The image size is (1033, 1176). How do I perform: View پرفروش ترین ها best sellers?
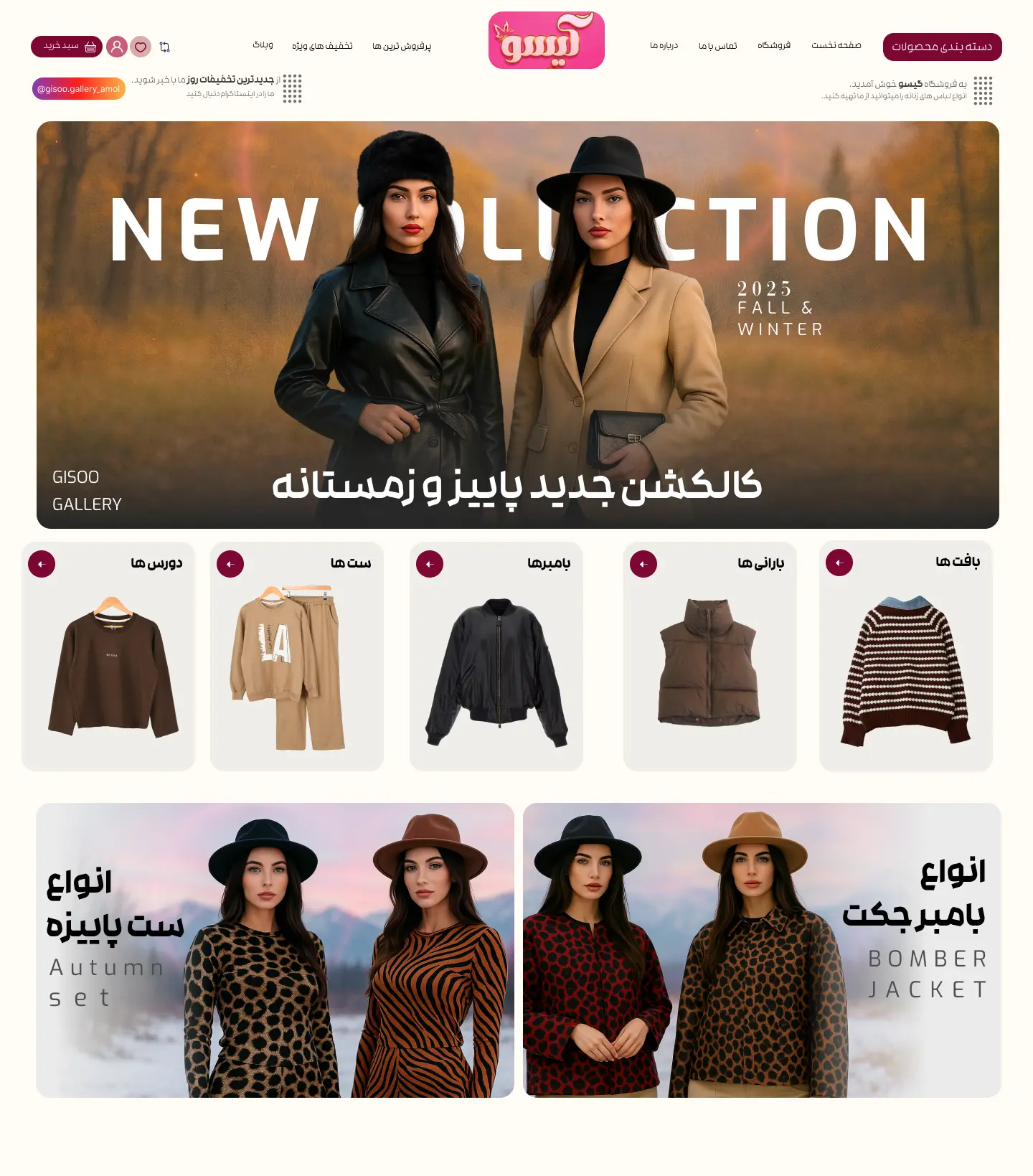(402, 46)
